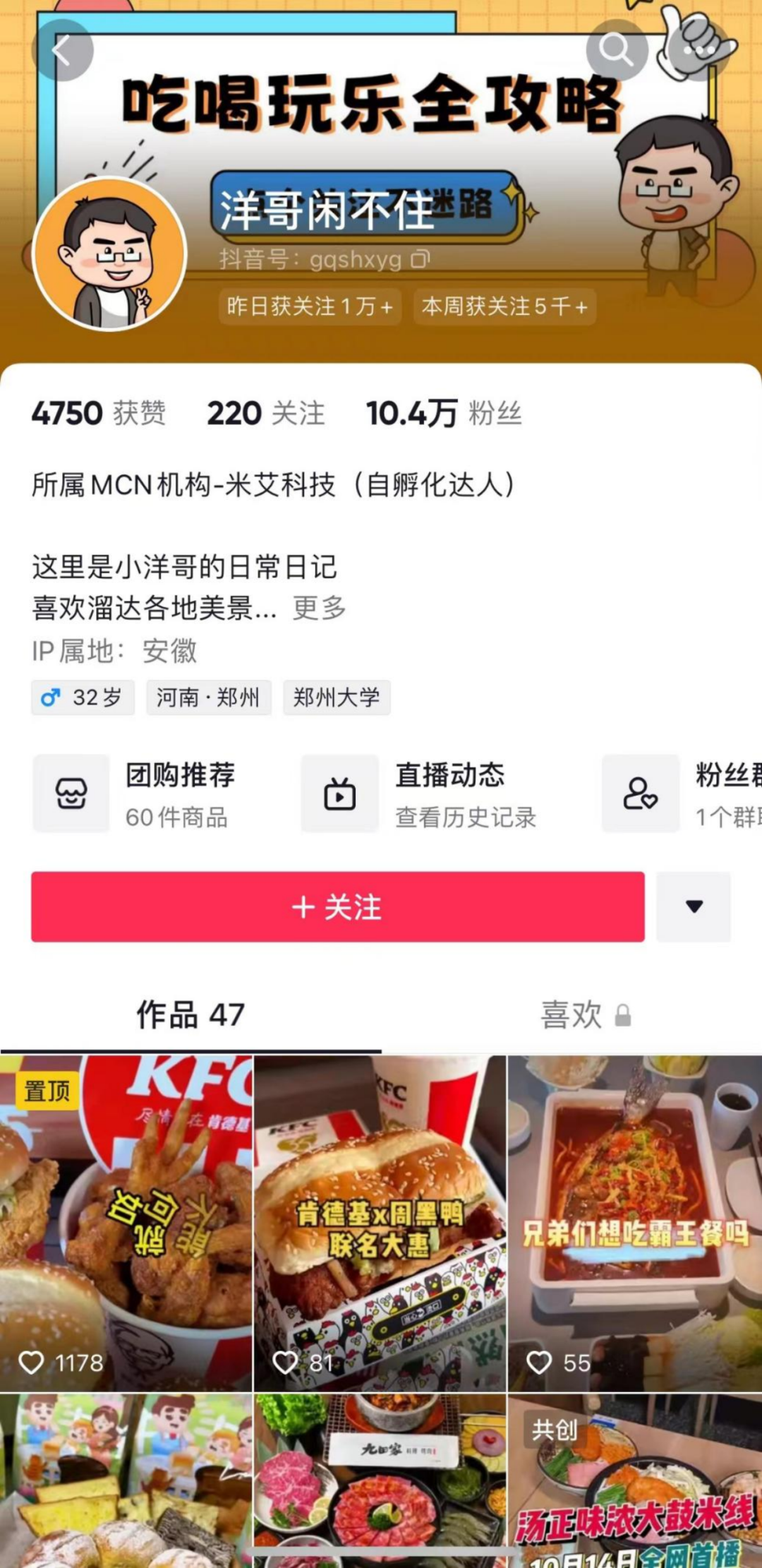This screenshot has height=1568, width=762.
Task: View the 220 关注 following list
Action: 265,413
